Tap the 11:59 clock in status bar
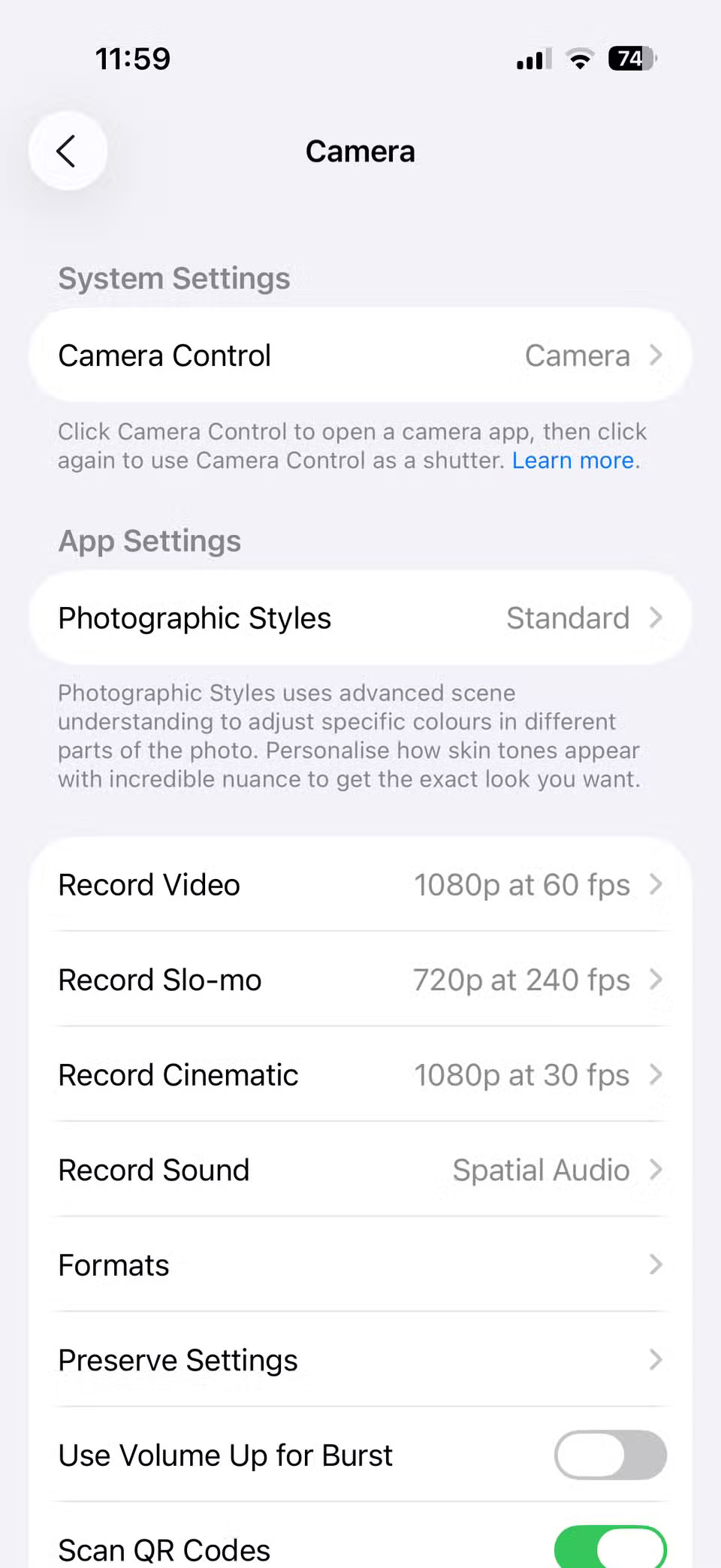The height and width of the screenshot is (1568, 721). 133,58
